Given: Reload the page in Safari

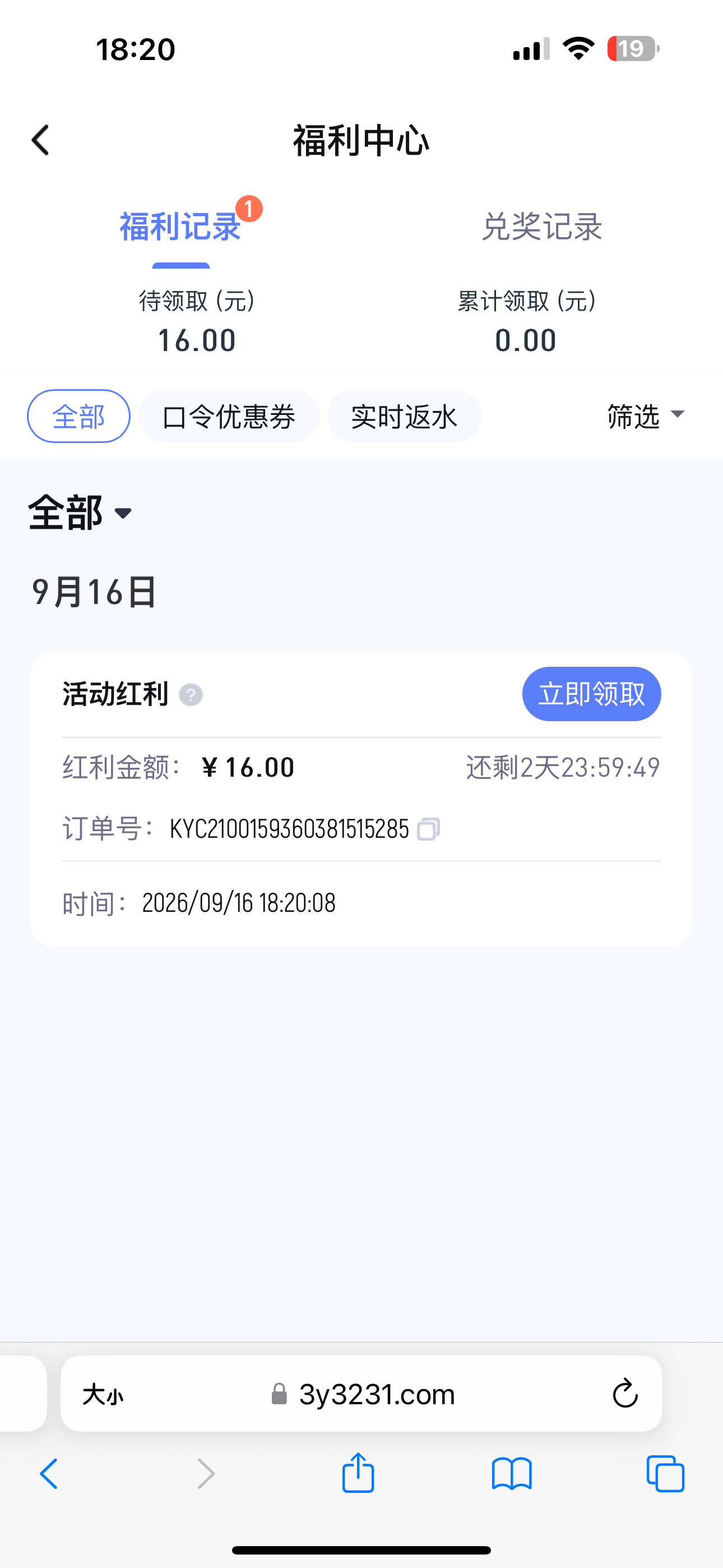Looking at the screenshot, I should click(624, 1393).
